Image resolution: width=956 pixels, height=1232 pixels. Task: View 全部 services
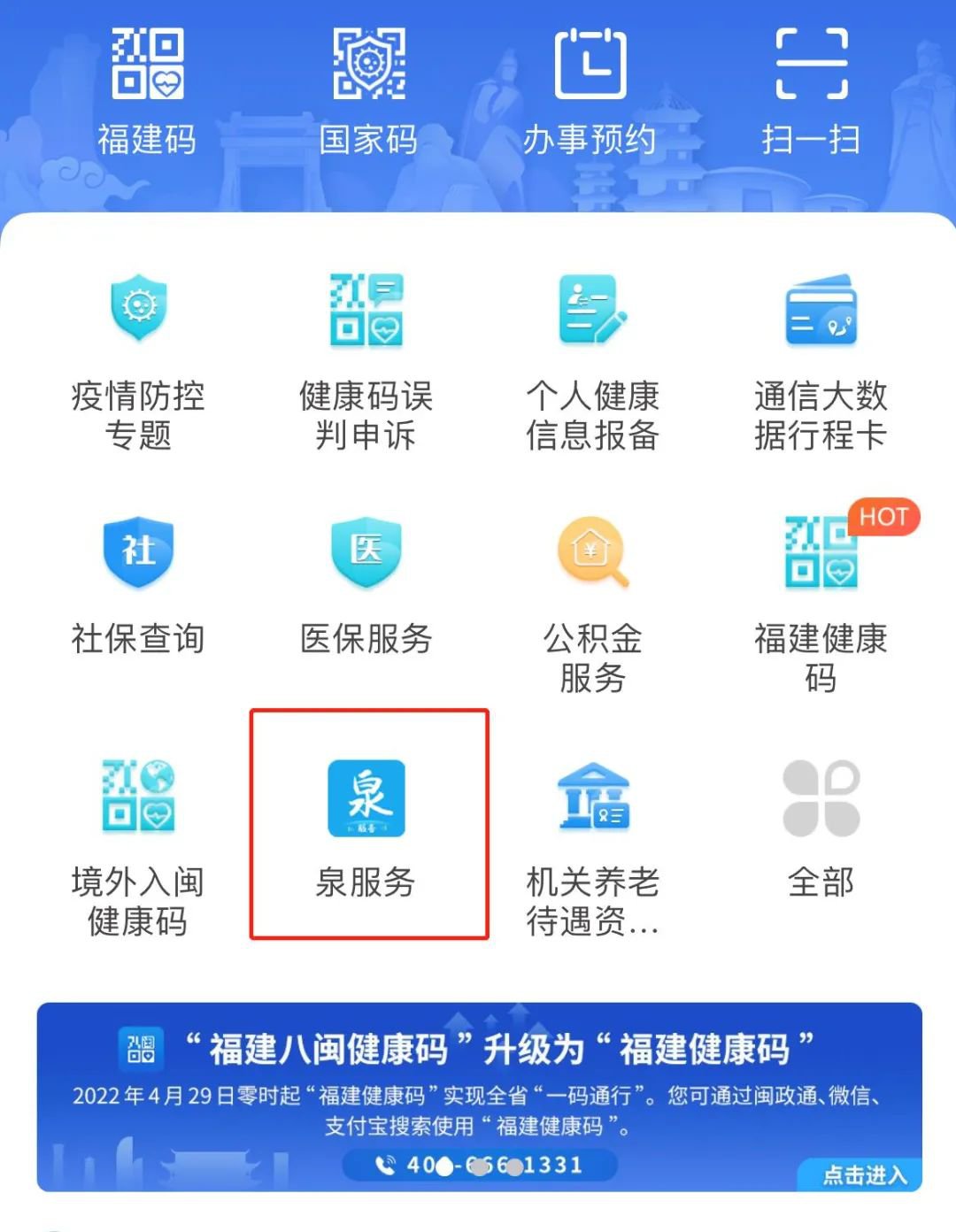821,825
